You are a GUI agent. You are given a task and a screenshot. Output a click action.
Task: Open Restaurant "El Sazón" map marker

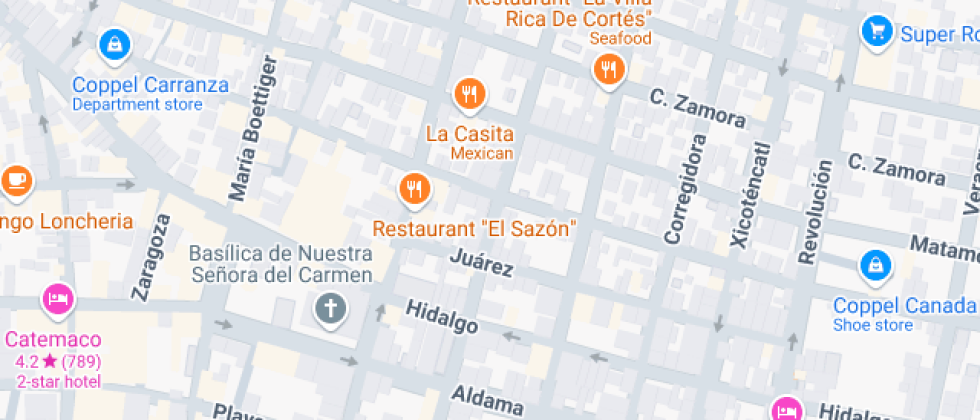pos(414,189)
